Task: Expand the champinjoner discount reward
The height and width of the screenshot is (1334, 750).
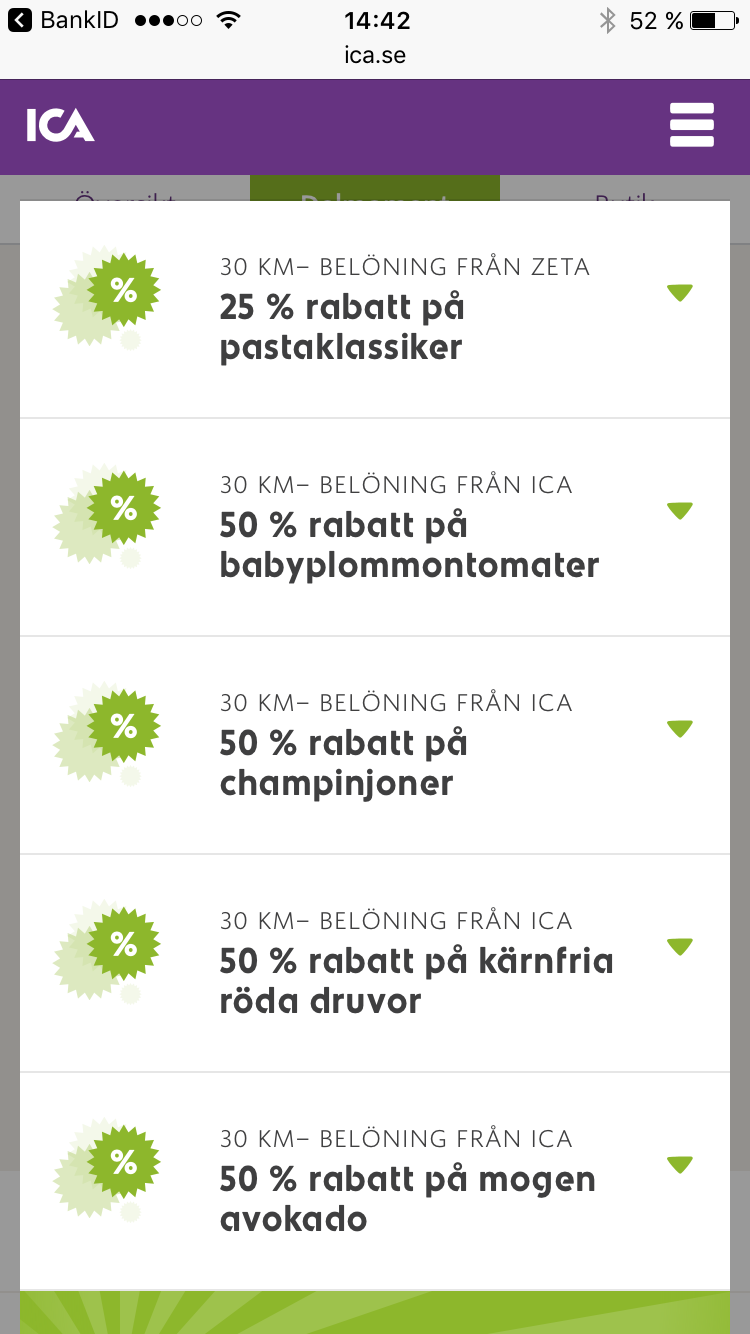Action: point(680,729)
